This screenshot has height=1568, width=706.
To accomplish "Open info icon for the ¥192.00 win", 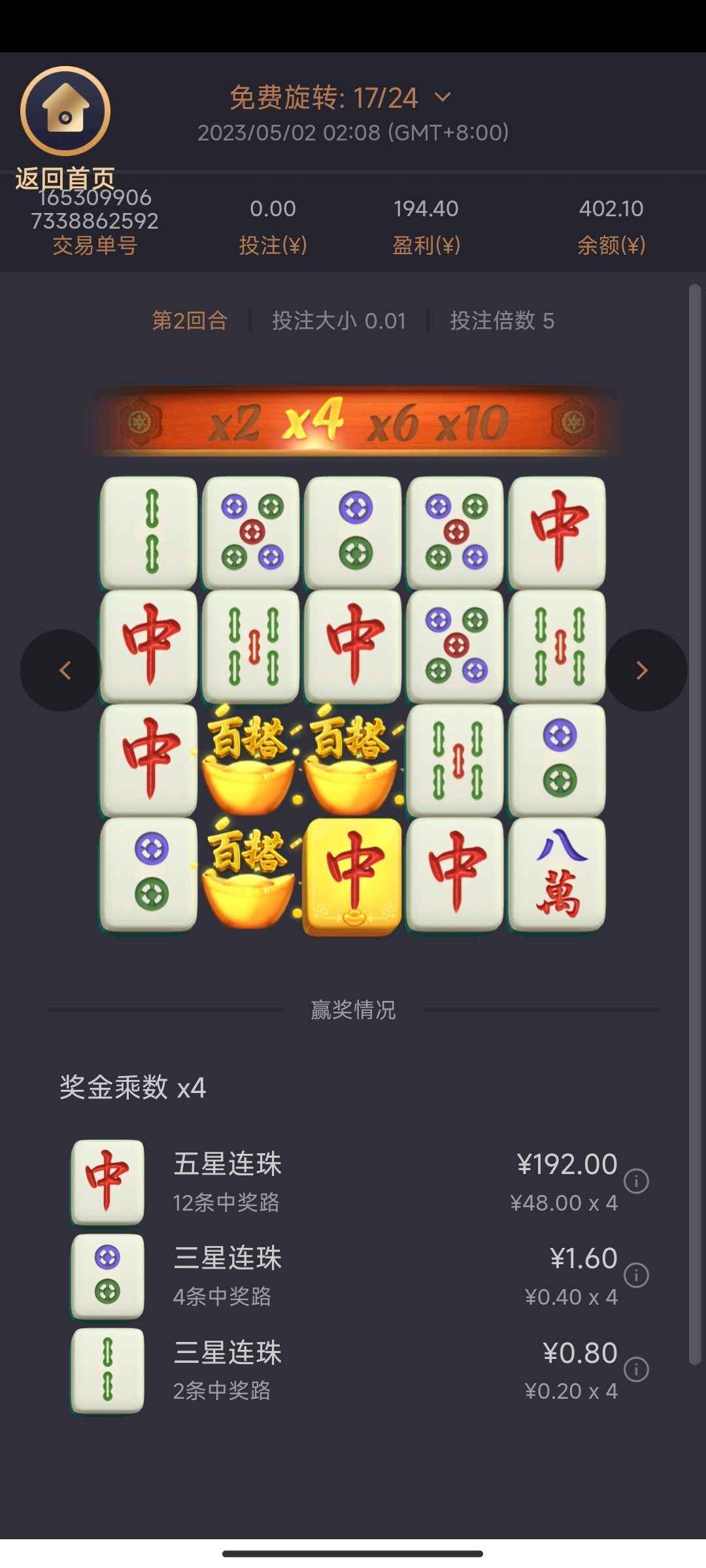I will [636, 1181].
